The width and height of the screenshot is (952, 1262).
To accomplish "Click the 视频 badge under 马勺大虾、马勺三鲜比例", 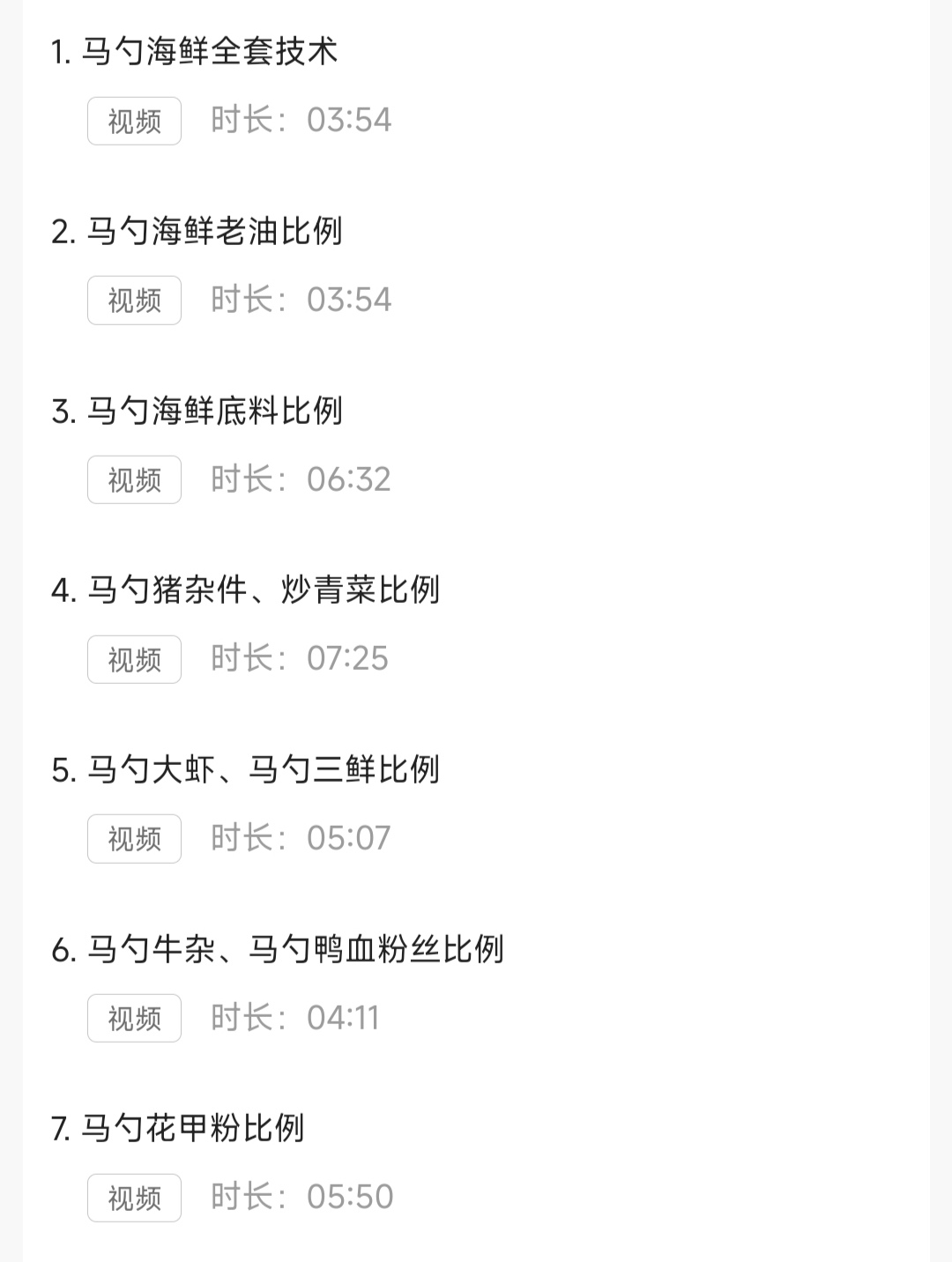I will [133, 838].
